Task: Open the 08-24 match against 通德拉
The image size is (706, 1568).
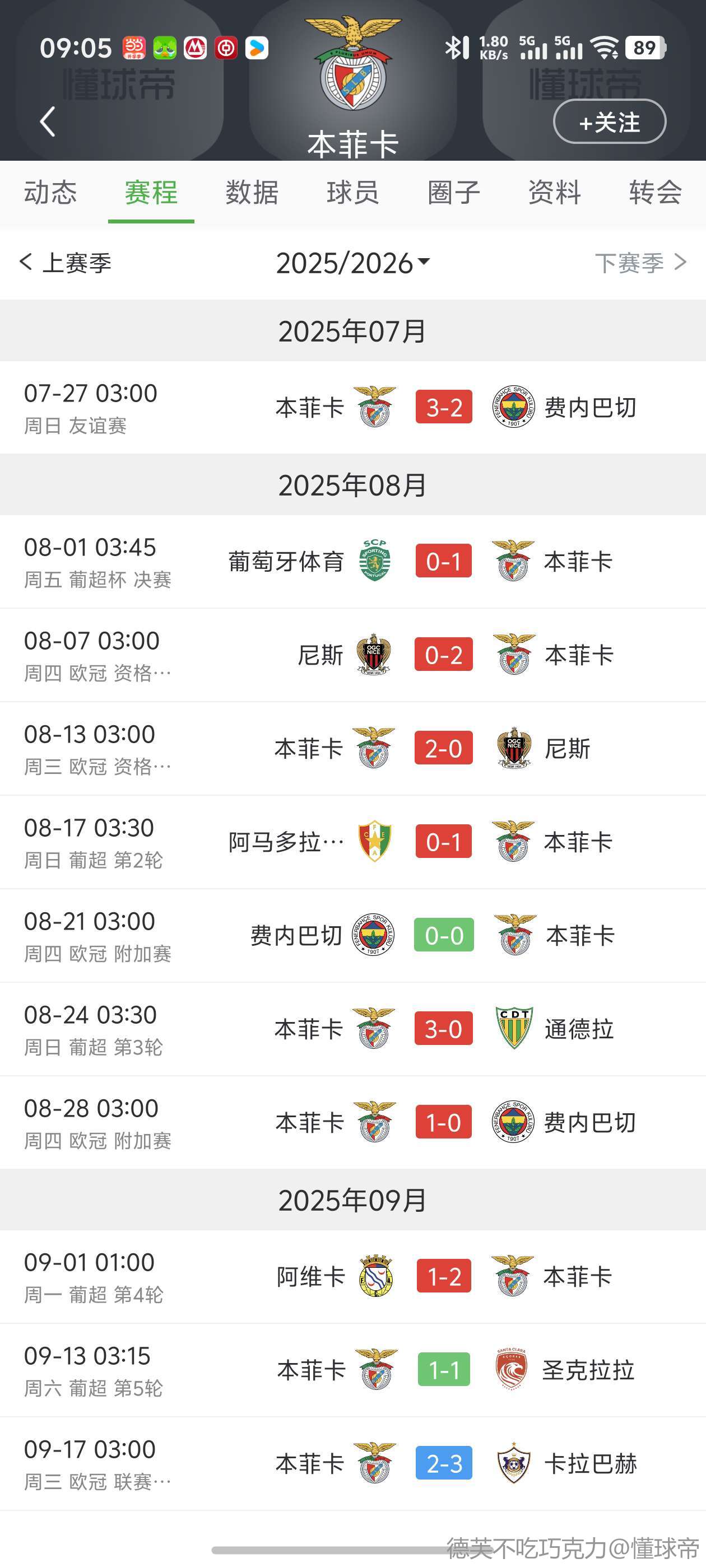Action: [352, 1029]
